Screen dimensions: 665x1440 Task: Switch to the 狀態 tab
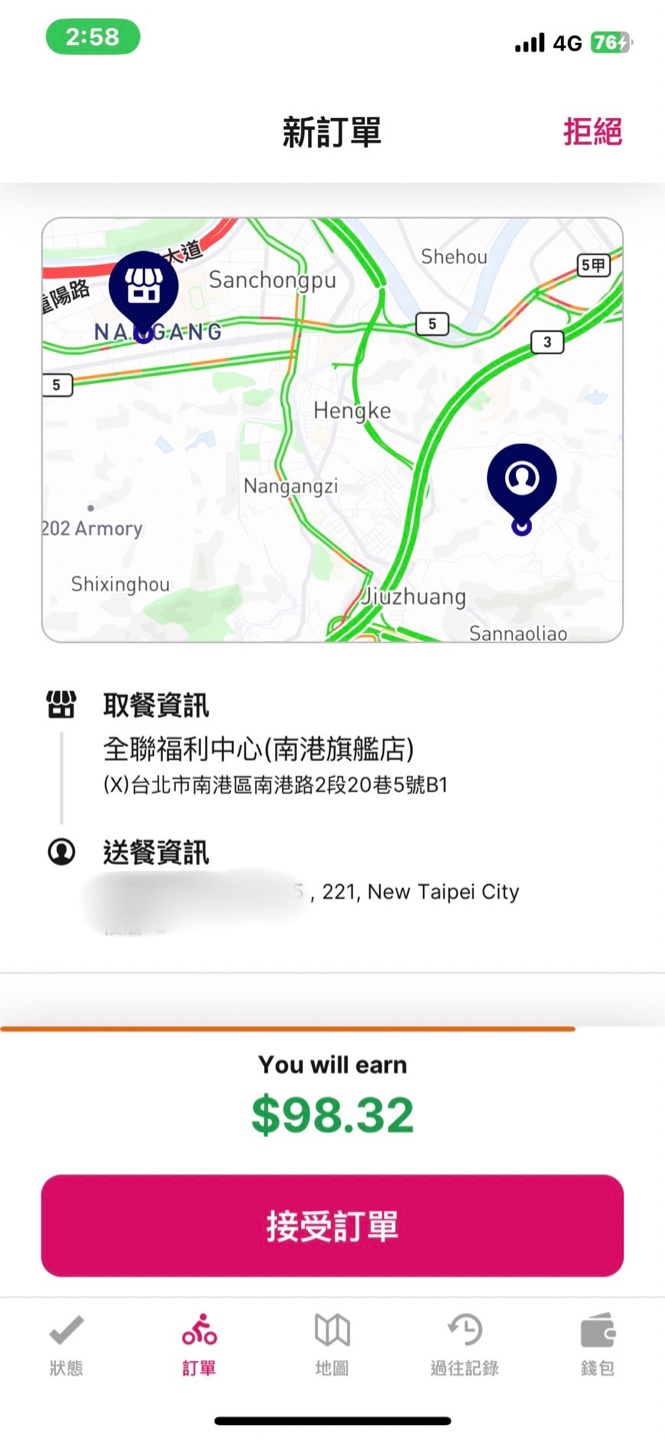pyautogui.click(x=66, y=1345)
